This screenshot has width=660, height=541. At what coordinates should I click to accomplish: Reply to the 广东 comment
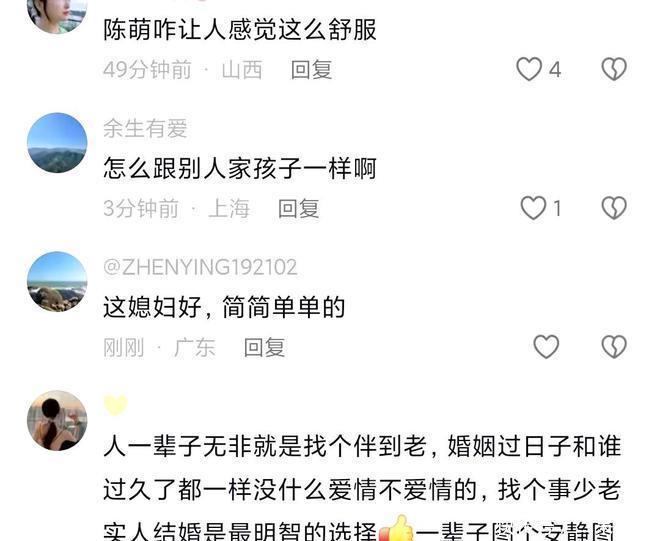click(x=265, y=348)
